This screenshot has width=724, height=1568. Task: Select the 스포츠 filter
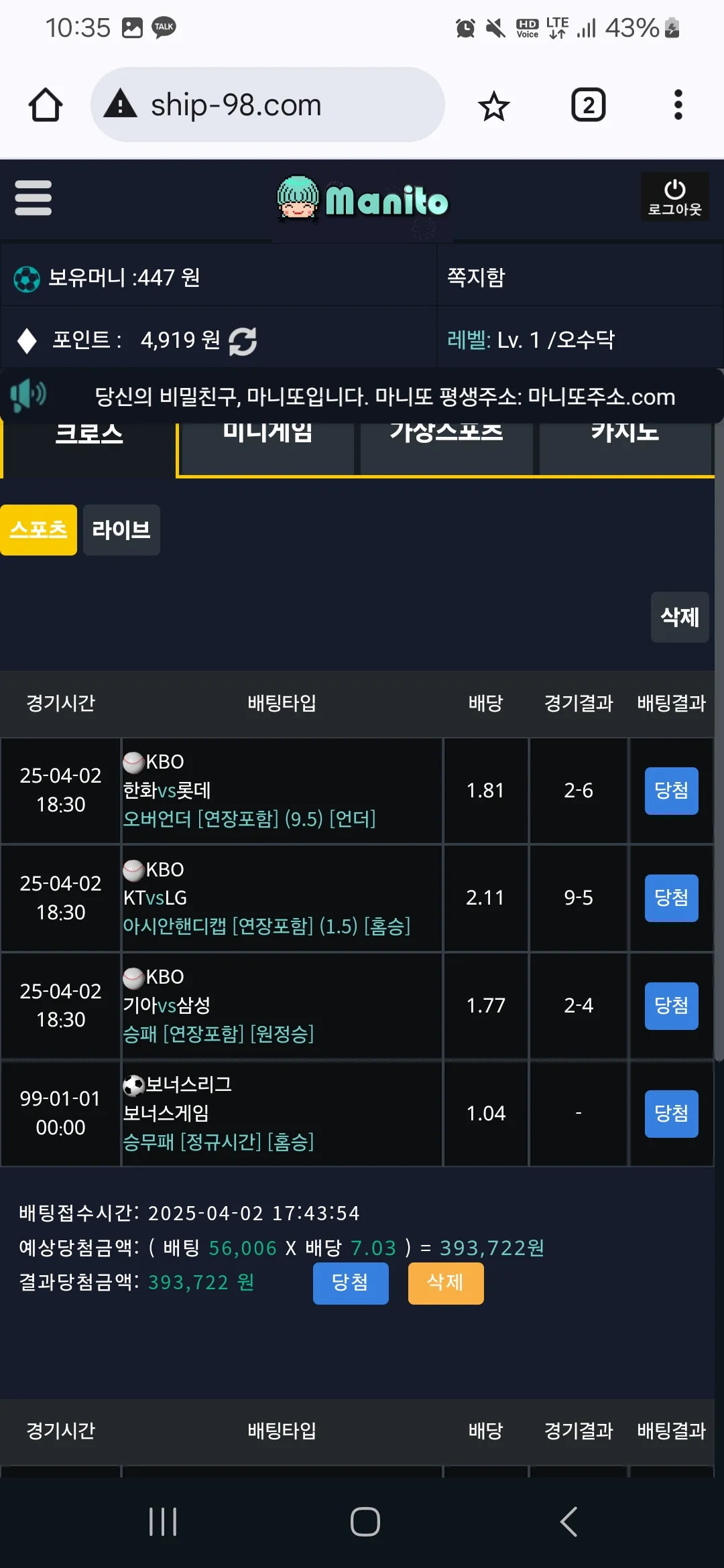tap(38, 530)
